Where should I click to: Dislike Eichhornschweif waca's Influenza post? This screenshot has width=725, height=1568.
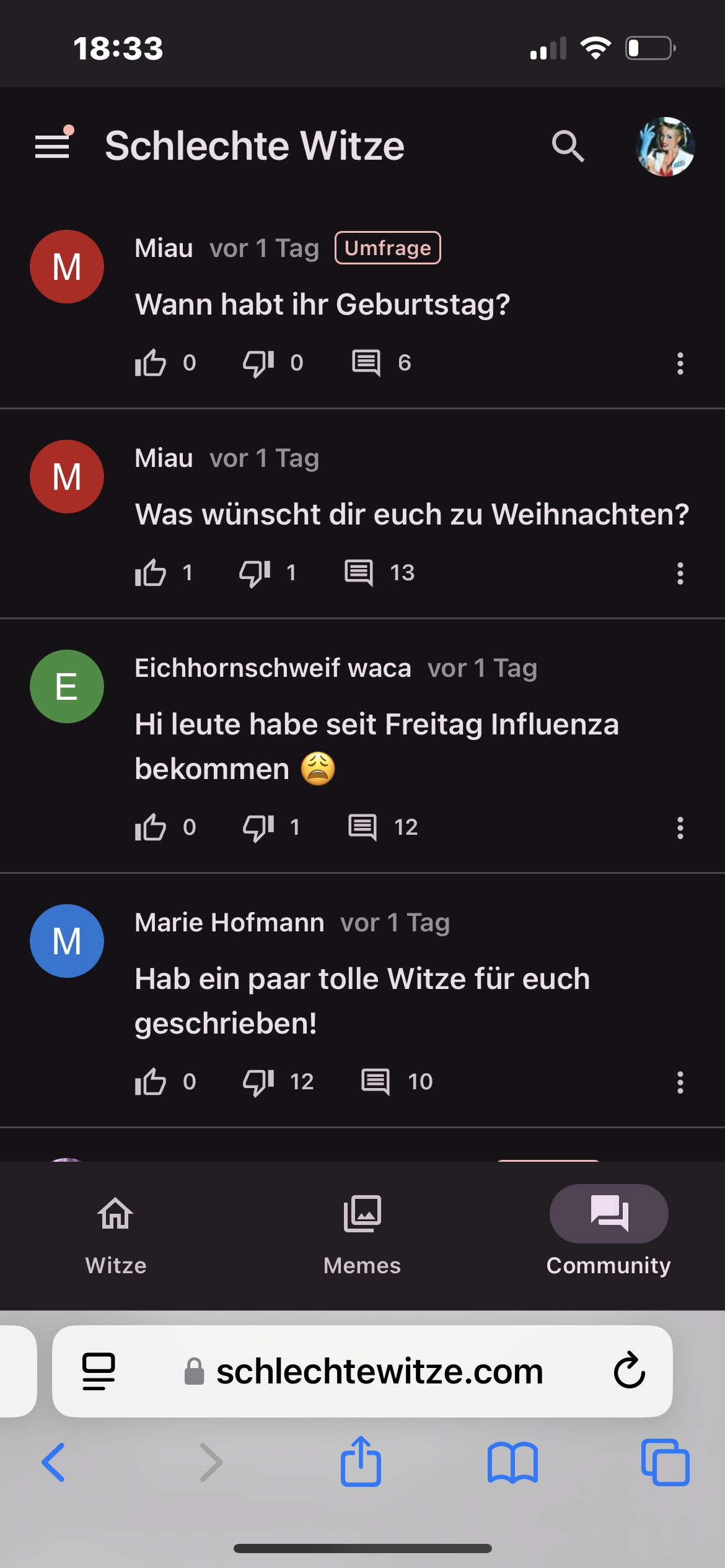pyautogui.click(x=258, y=827)
